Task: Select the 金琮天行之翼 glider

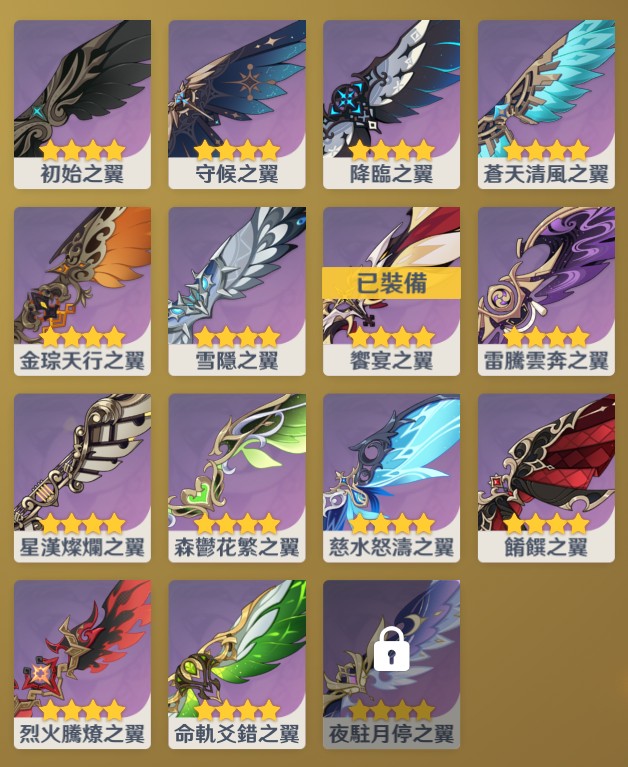Action: coord(82,291)
